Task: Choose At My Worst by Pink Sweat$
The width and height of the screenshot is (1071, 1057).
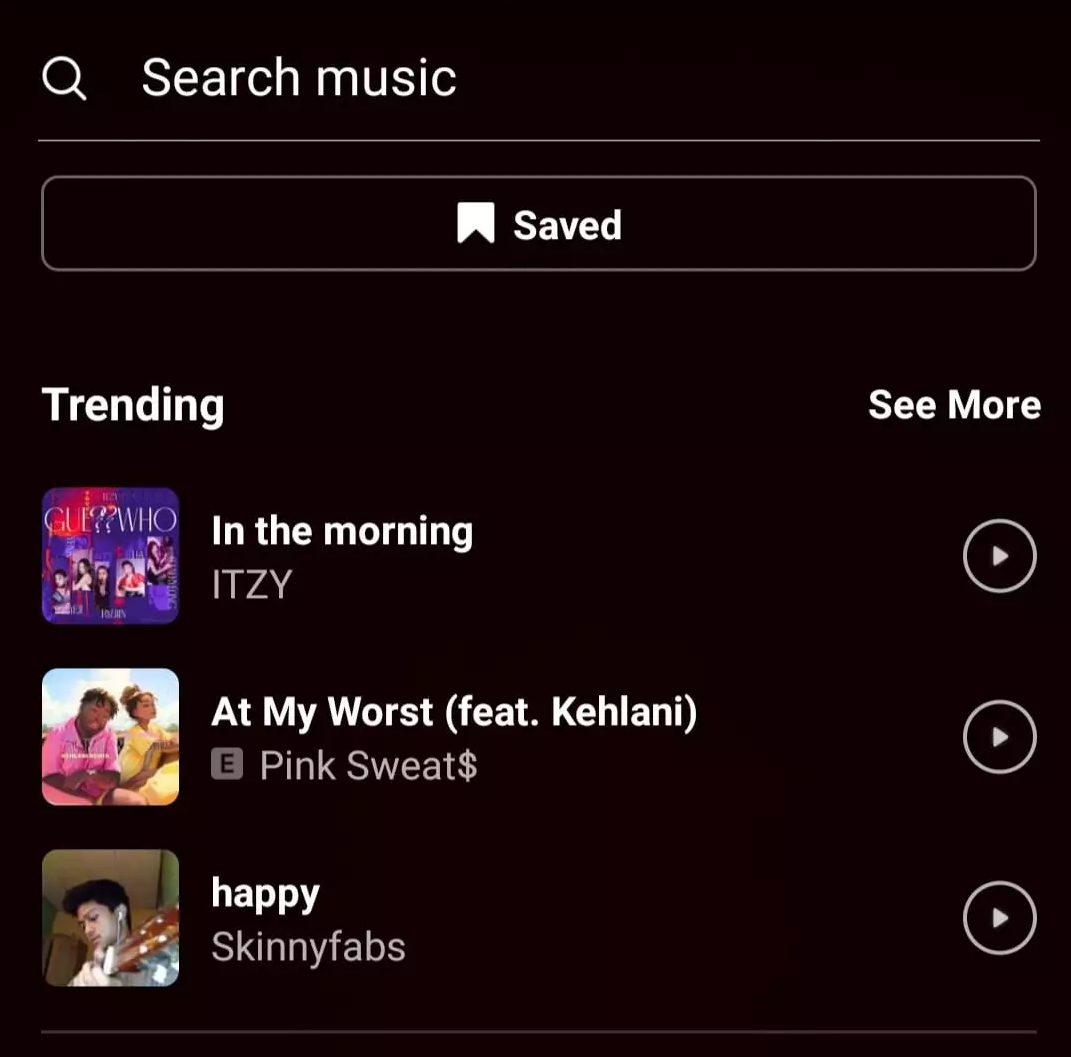Action: click(x=453, y=737)
